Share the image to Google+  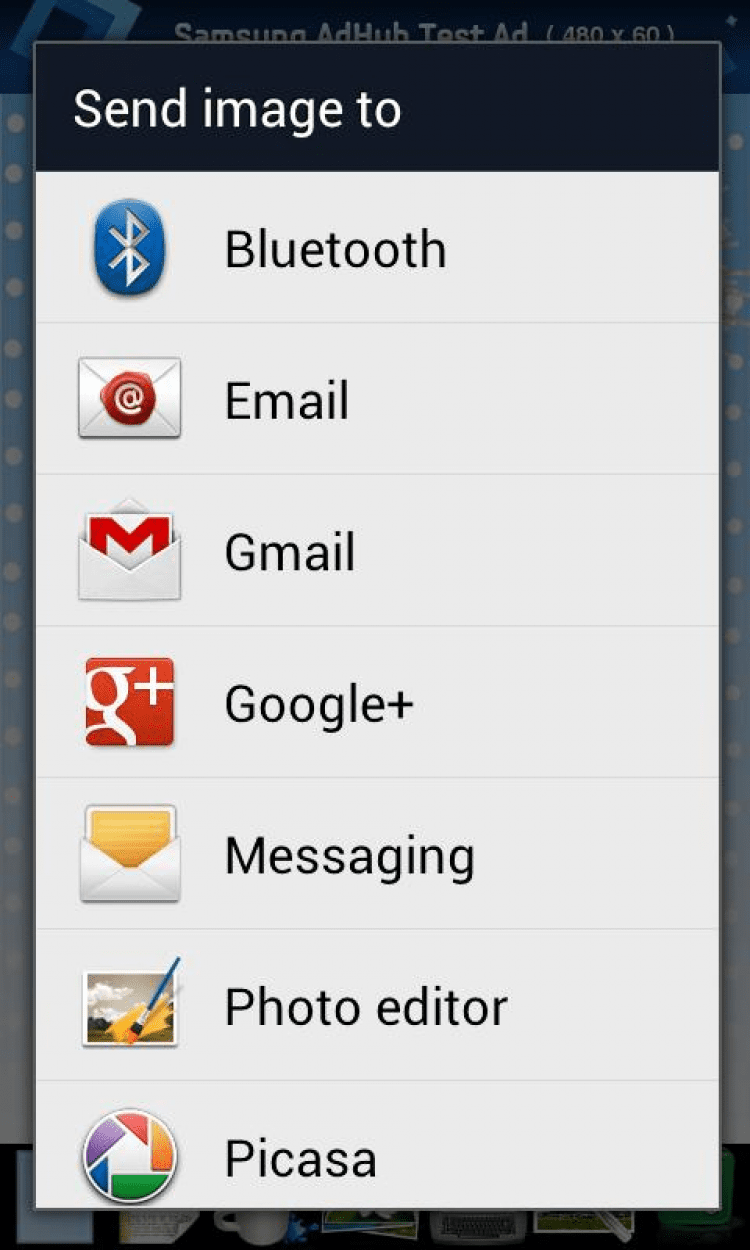click(x=318, y=703)
